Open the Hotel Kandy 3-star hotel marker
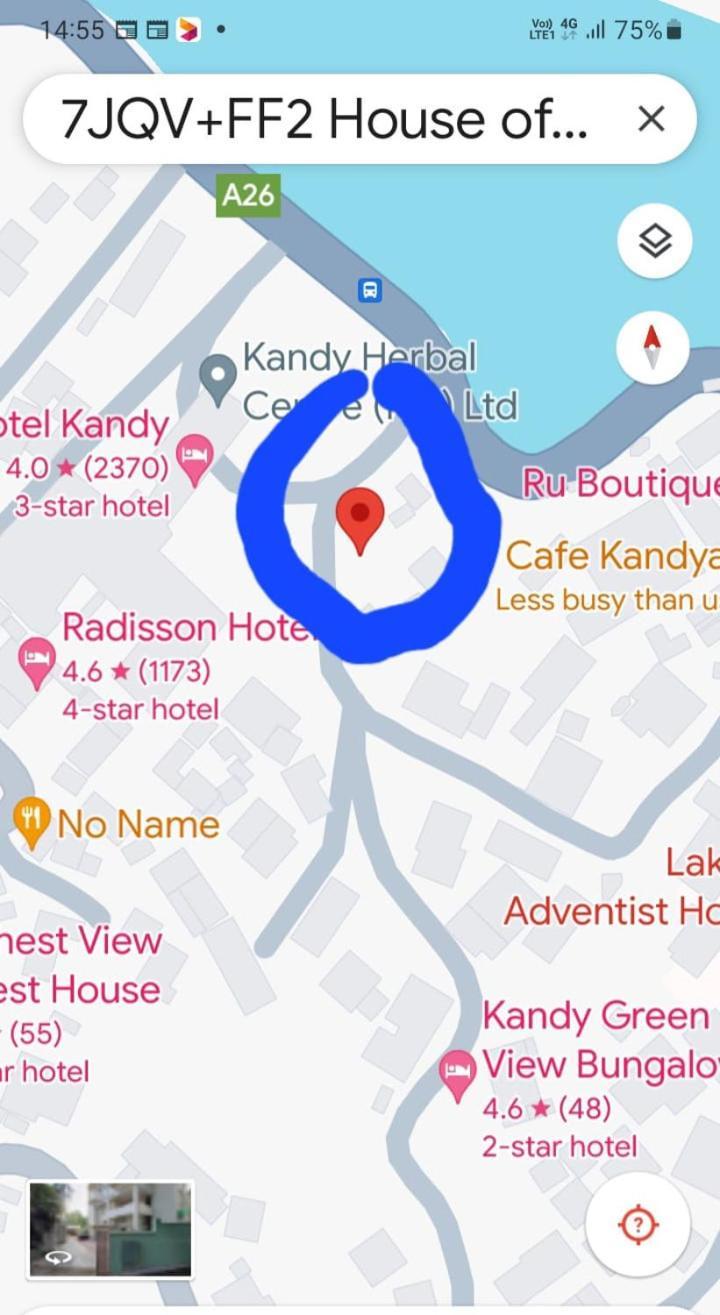The width and height of the screenshot is (720, 1315). (x=194, y=460)
